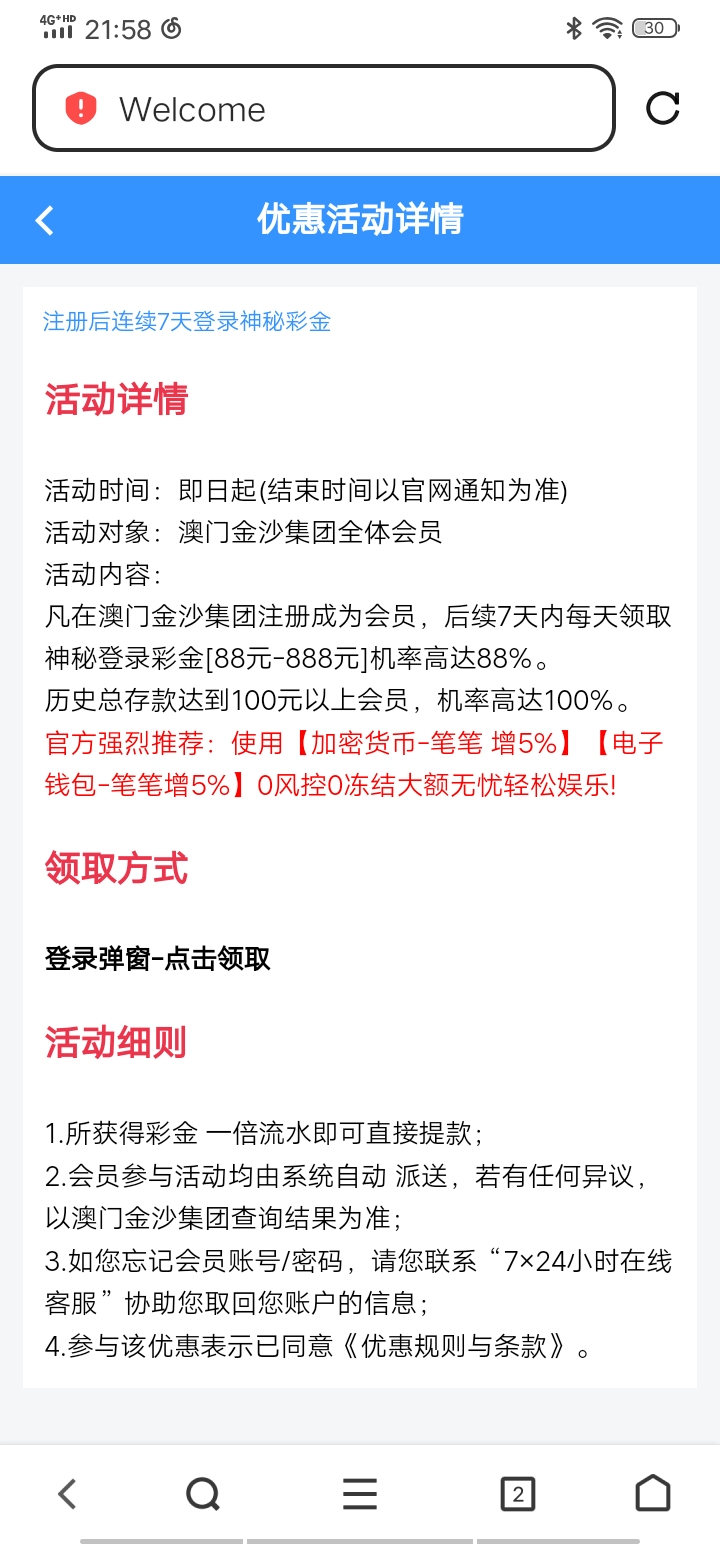Open the tab switcher showing 2 tabs
The width and height of the screenshot is (720, 1544).
click(517, 1494)
